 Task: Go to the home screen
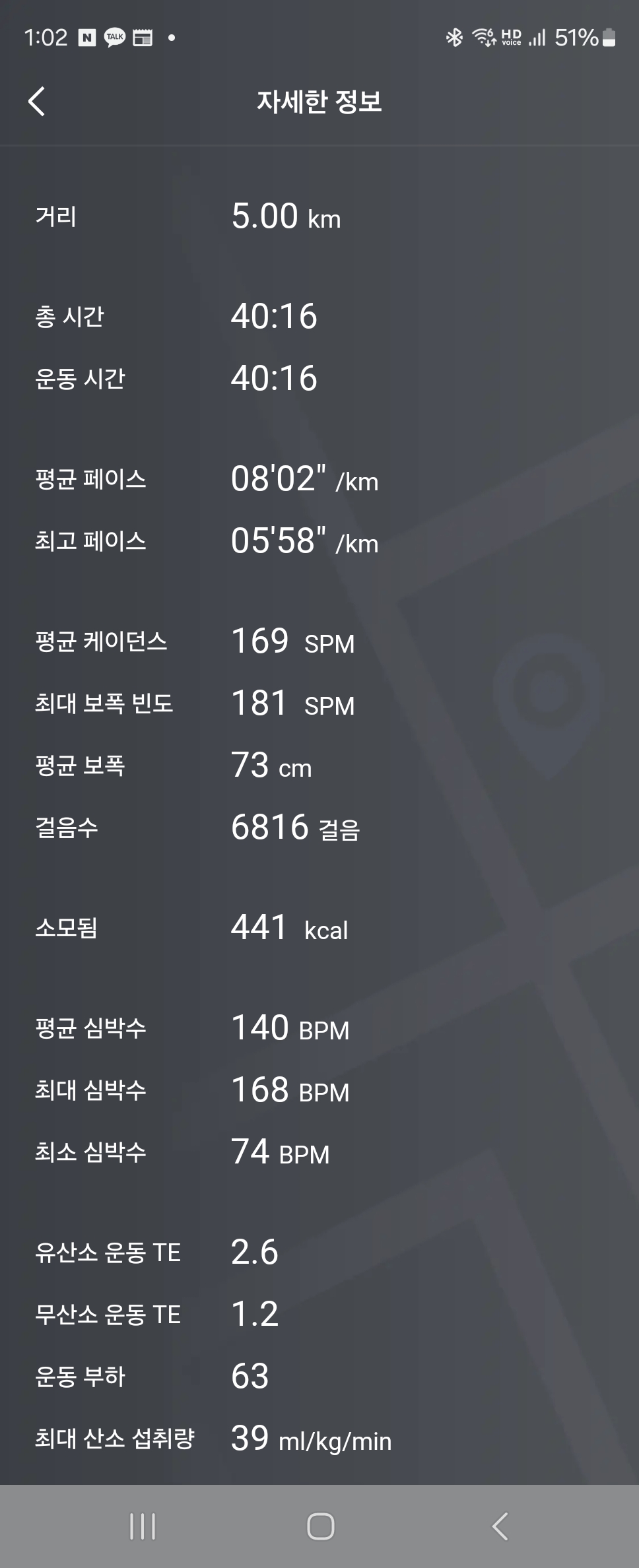320,1526
